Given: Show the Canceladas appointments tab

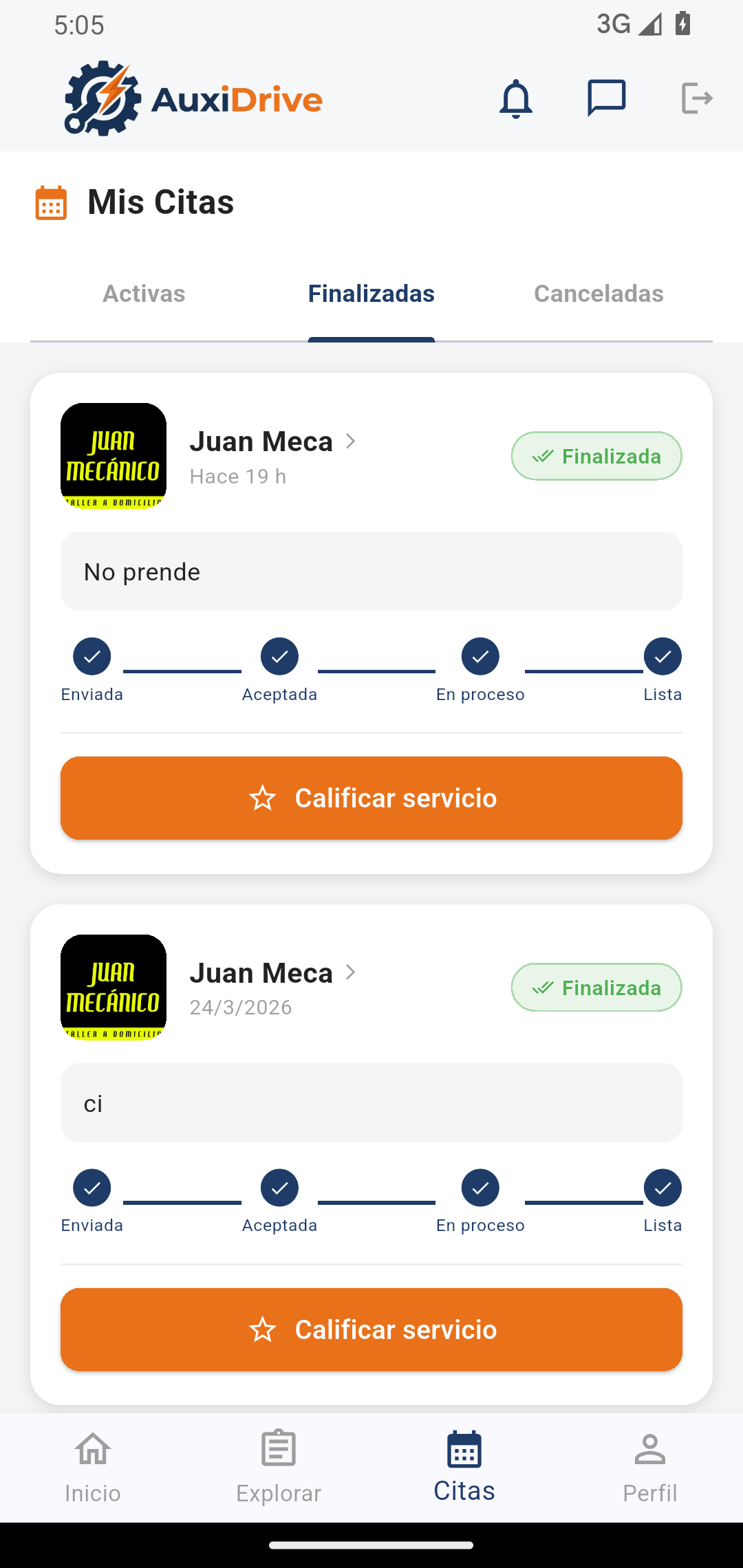Looking at the screenshot, I should (599, 294).
